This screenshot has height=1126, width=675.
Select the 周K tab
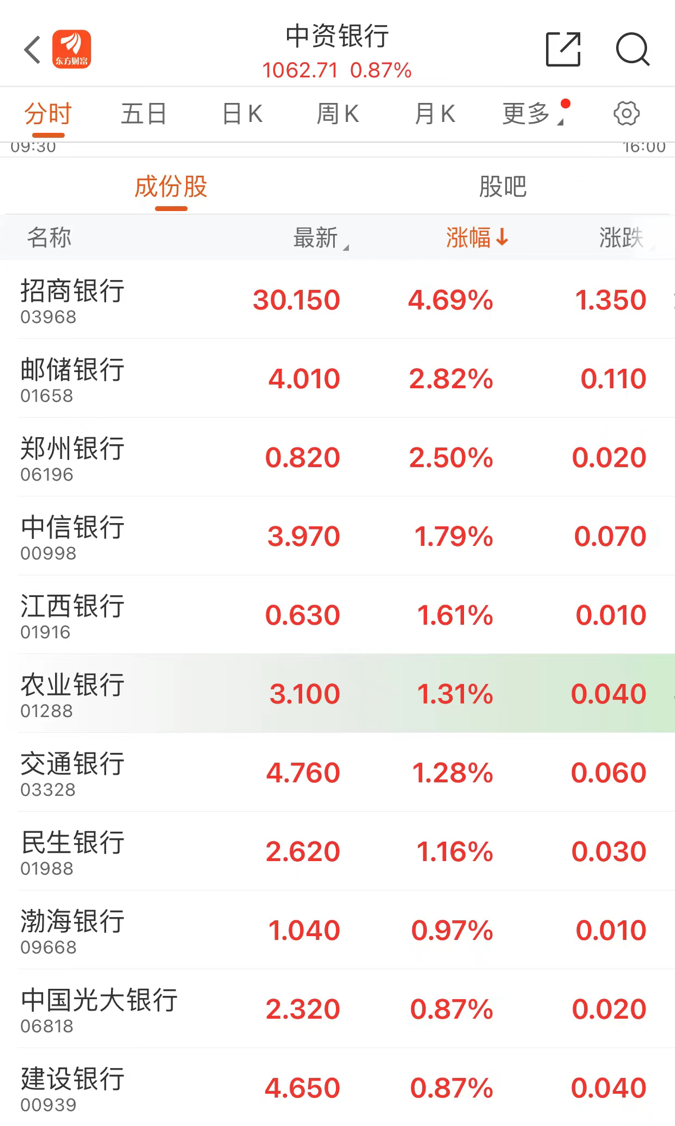(x=337, y=114)
